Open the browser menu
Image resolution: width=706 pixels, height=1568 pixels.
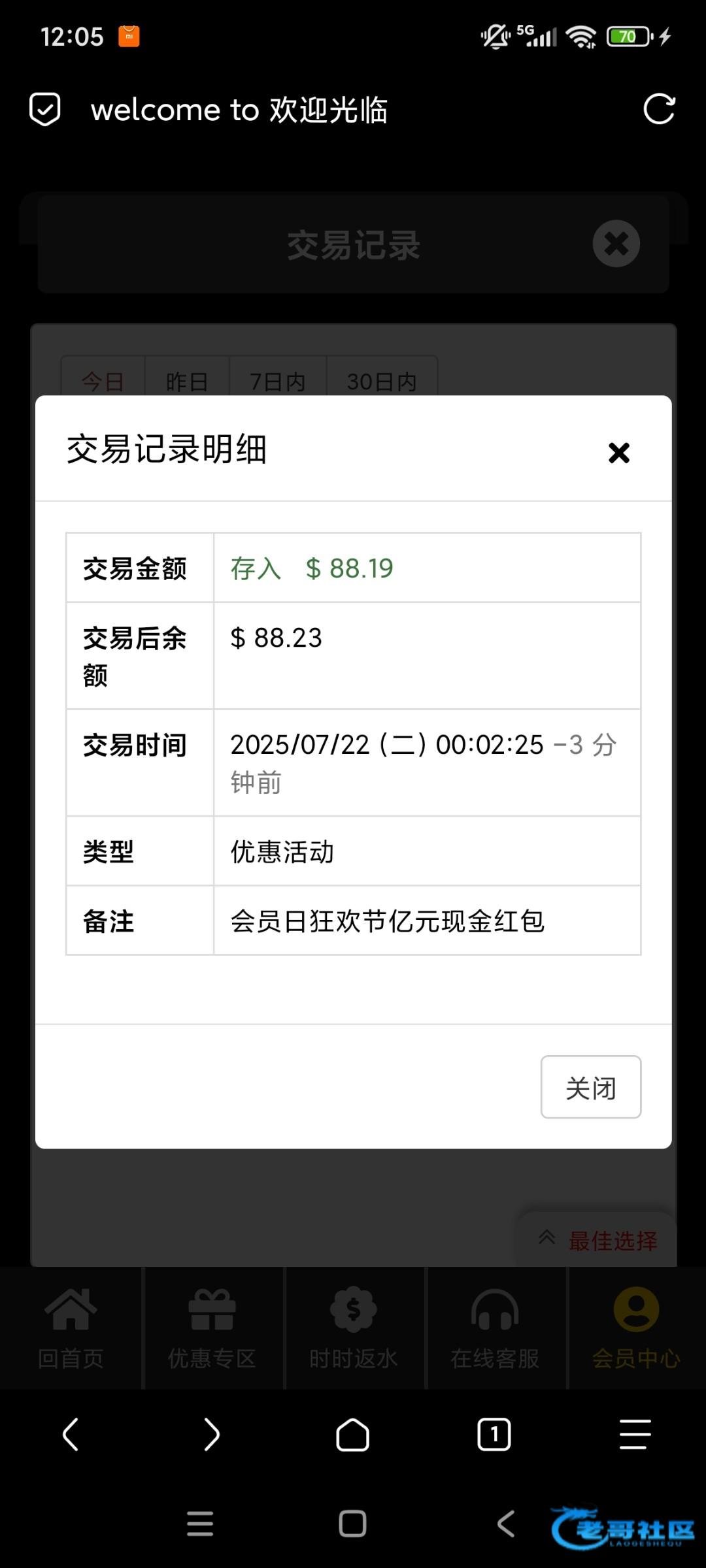tap(635, 1435)
